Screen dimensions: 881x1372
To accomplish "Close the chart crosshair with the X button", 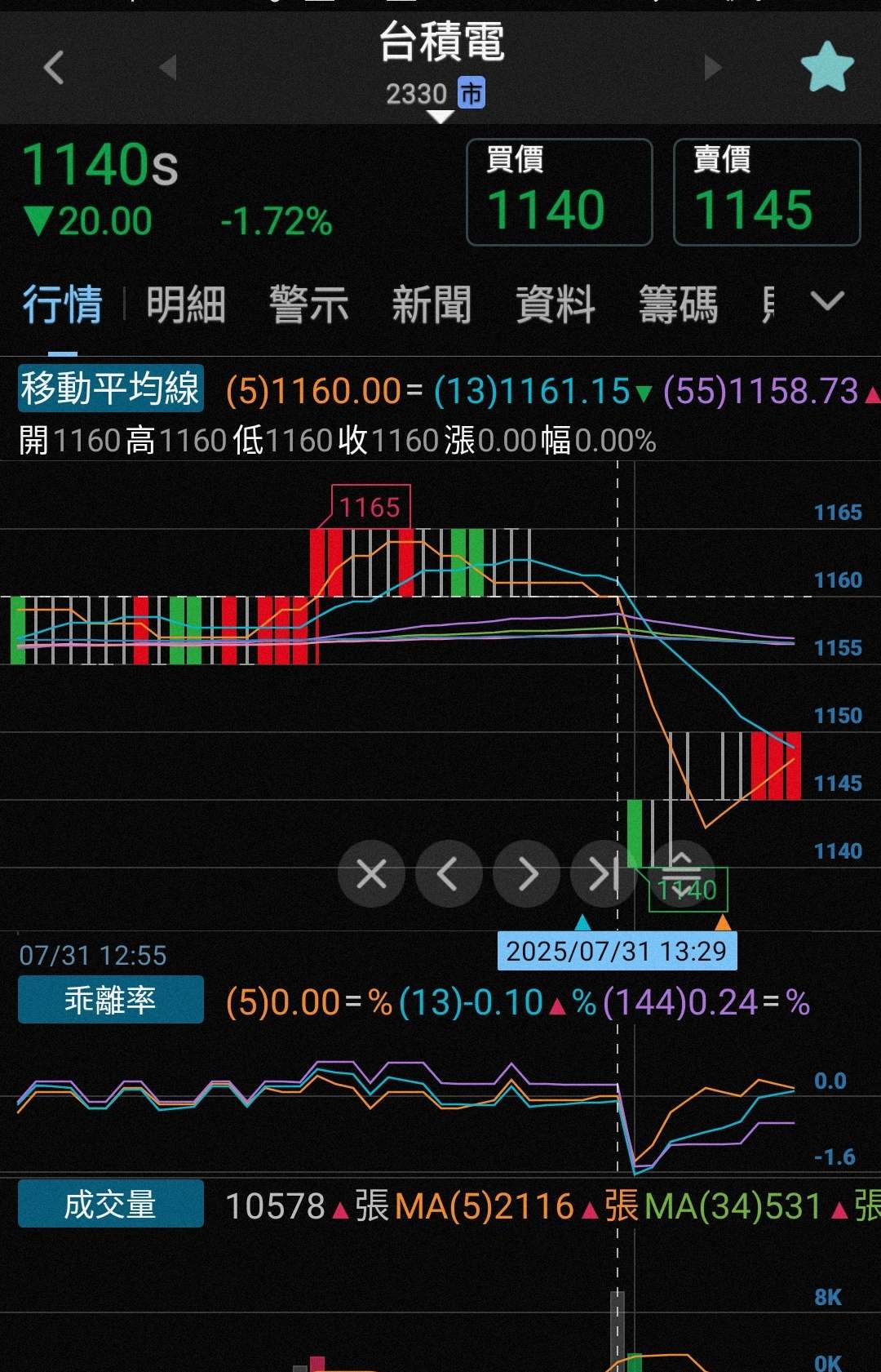I will [x=372, y=875].
